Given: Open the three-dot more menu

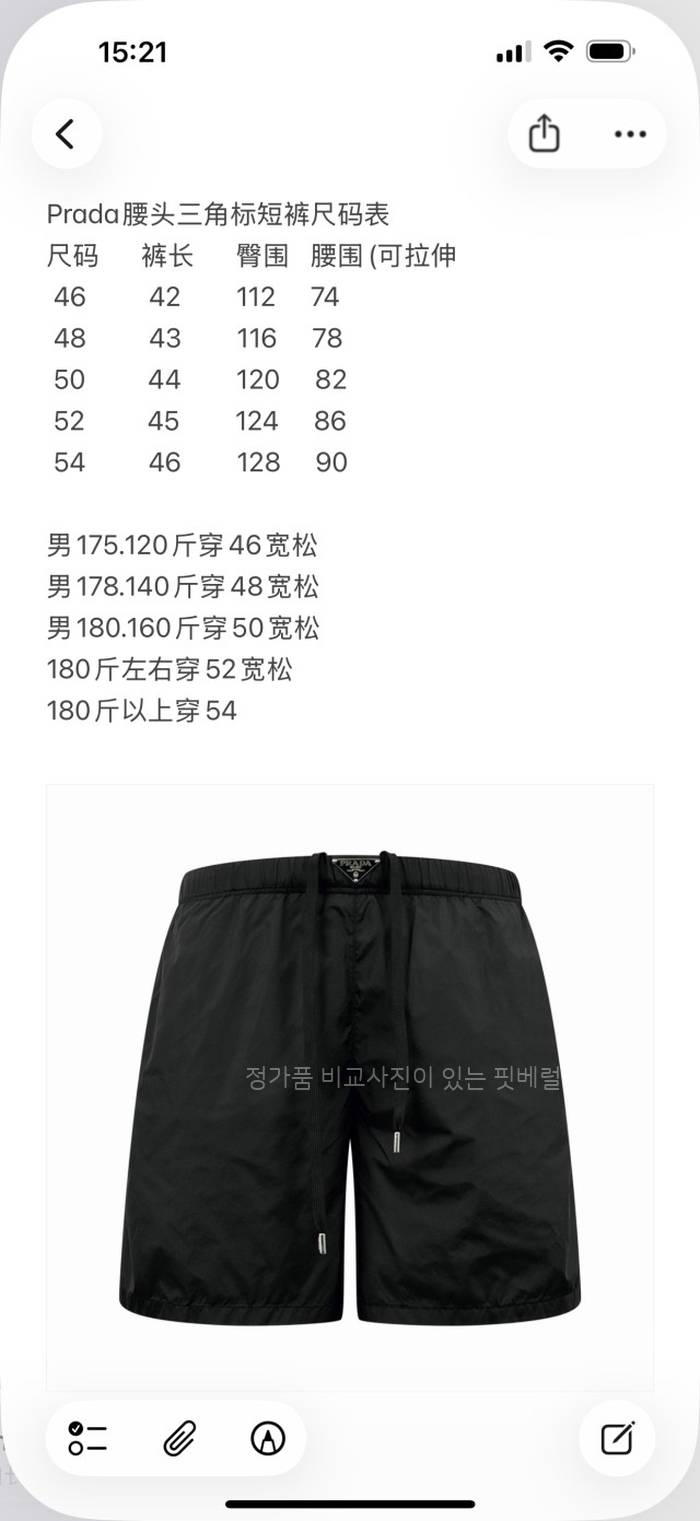Looking at the screenshot, I should pos(630,134).
